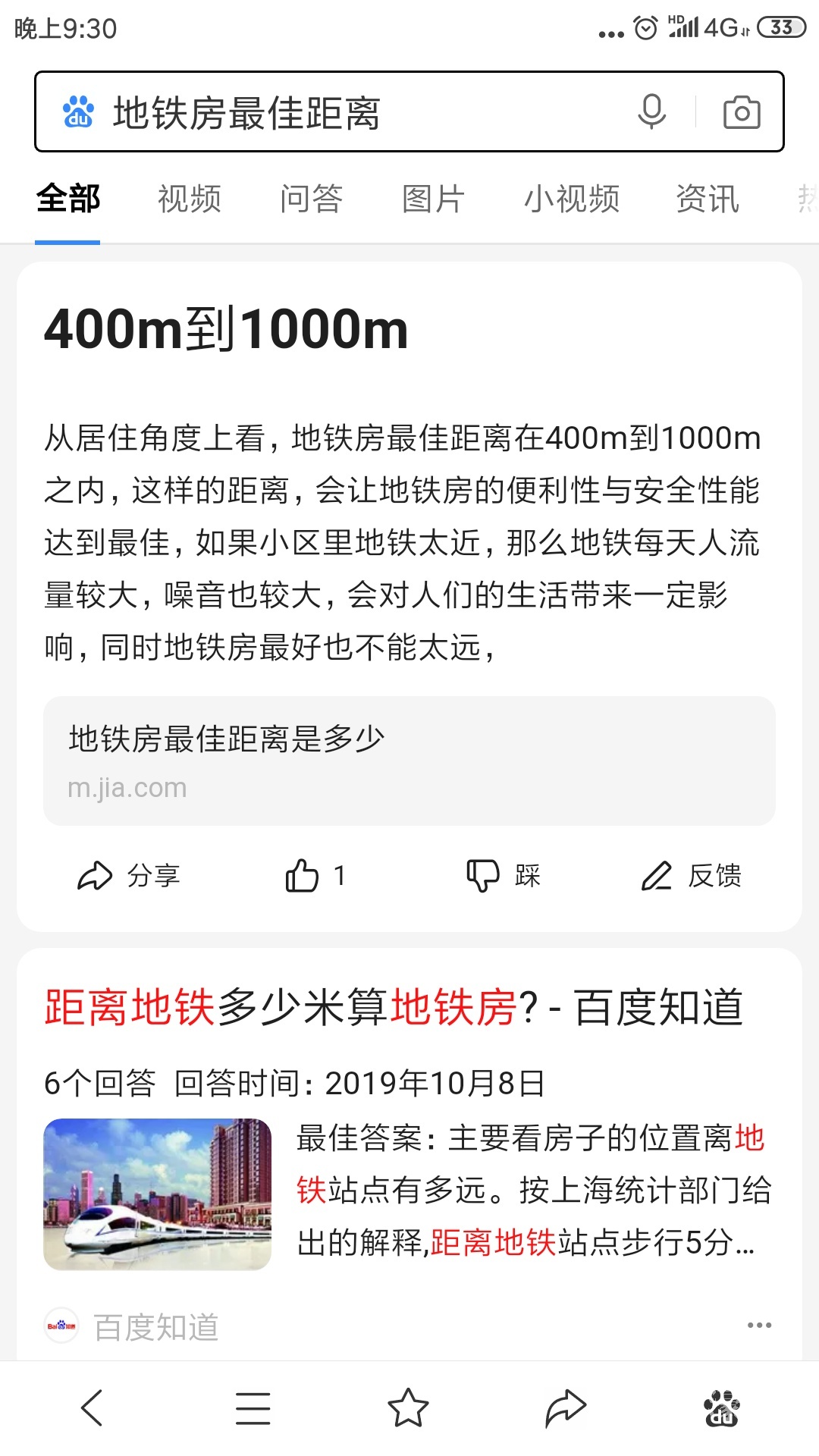Open camera image search

[x=741, y=113]
